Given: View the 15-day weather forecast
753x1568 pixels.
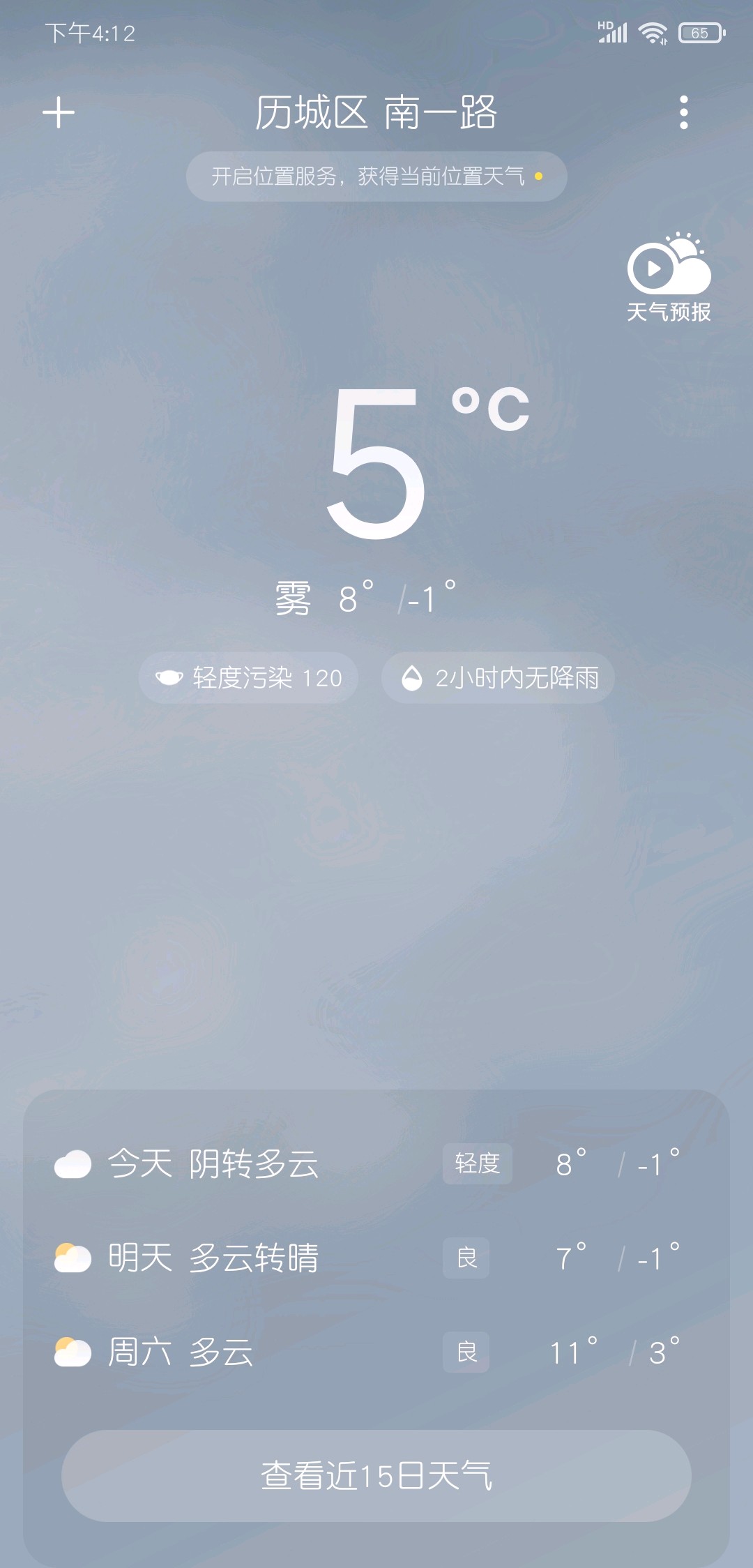Looking at the screenshot, I should coord(376,1475).
